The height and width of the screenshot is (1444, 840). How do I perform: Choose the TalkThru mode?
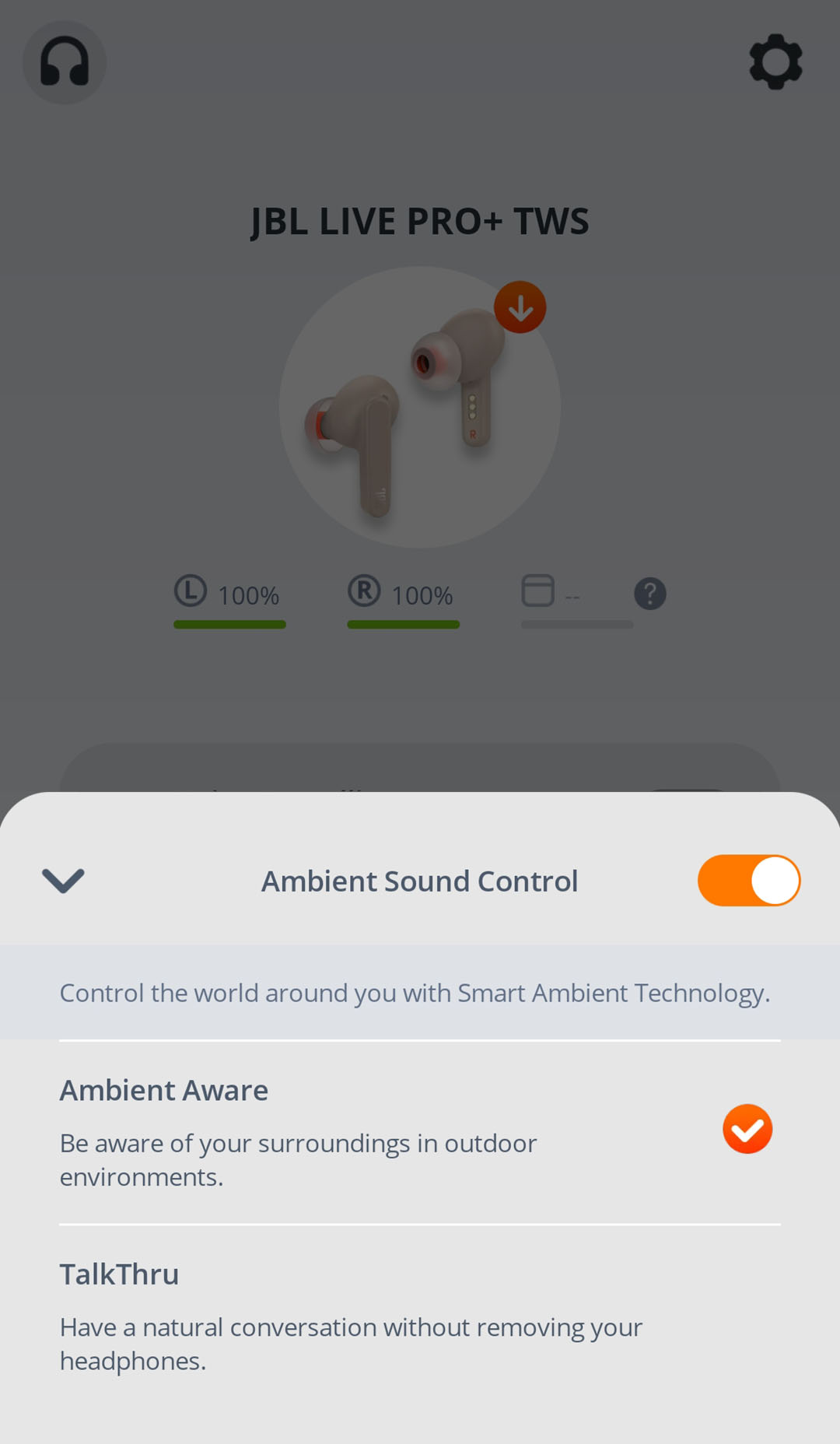click(420, 1315)
